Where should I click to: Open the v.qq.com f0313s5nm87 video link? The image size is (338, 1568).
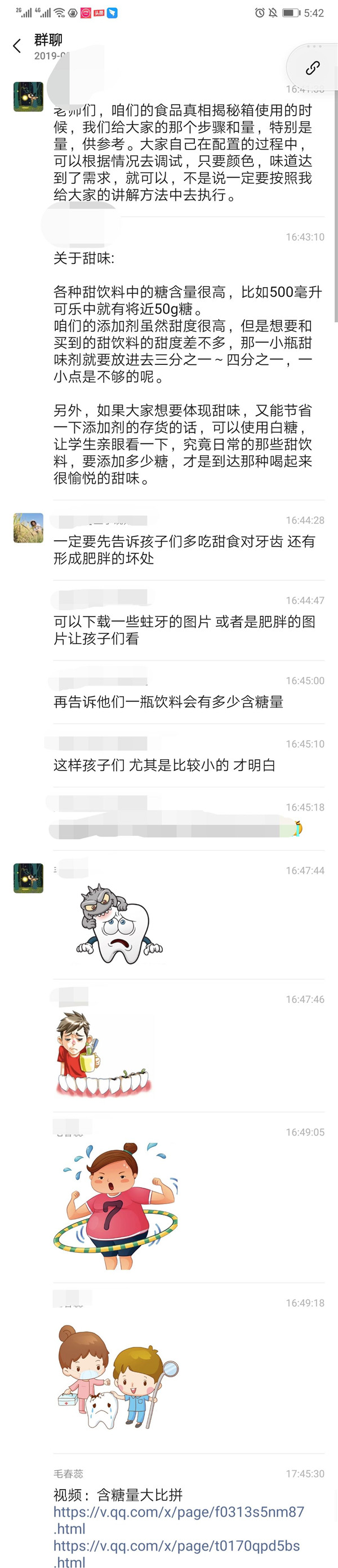pyautogui.click(x=178, y=1519)
